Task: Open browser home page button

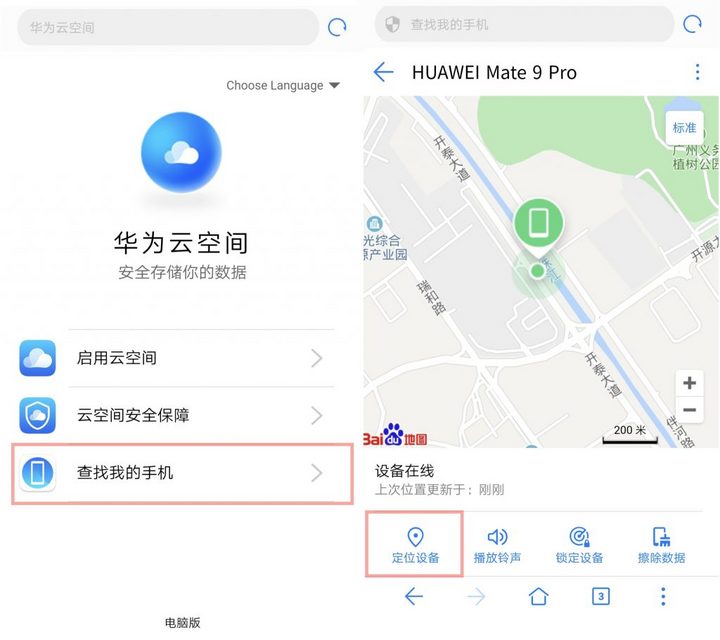Action: 538,596
